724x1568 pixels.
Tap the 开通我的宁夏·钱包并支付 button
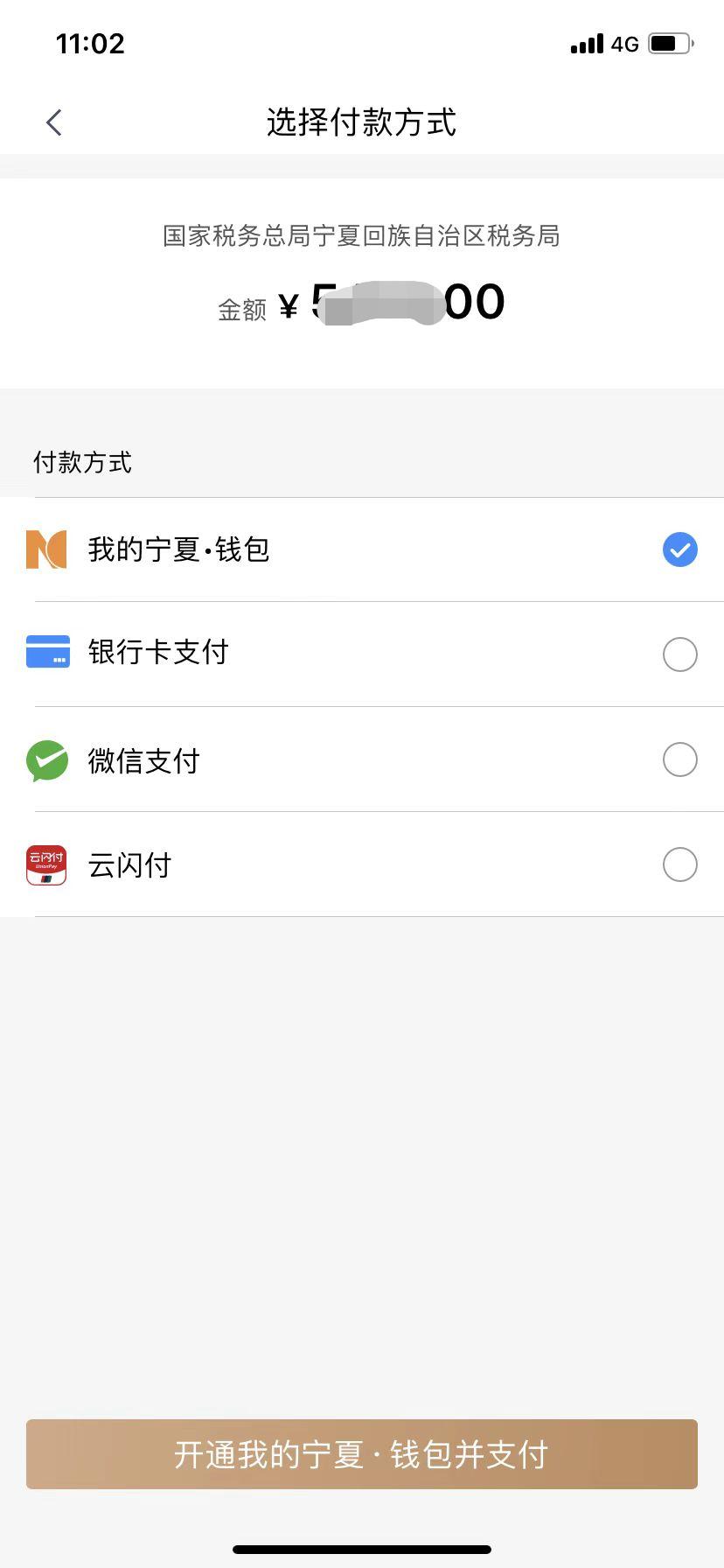click(362, 1454)
